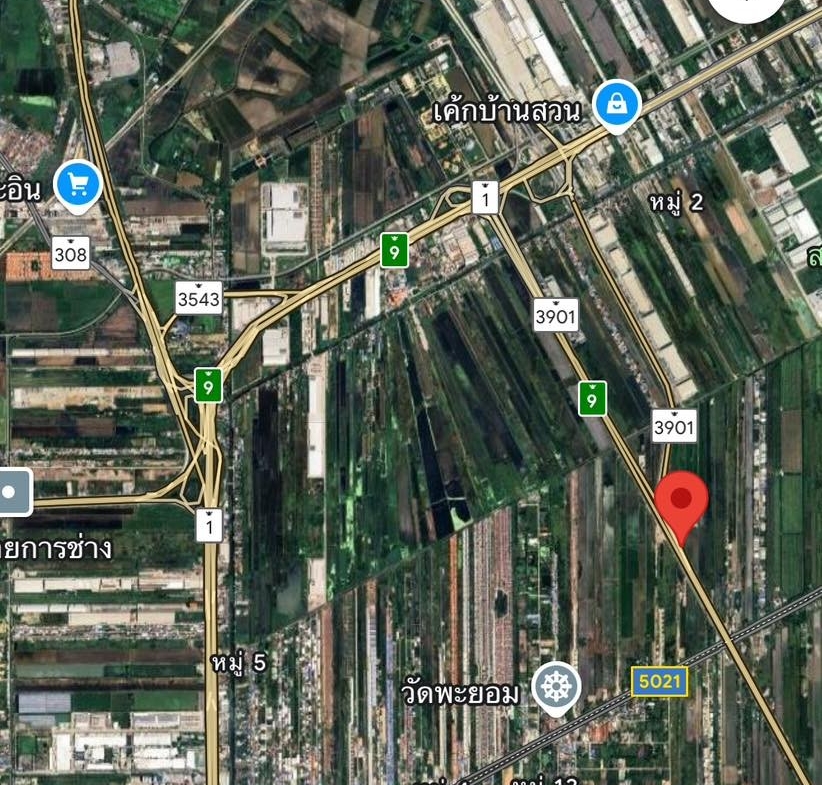Tap the red dropped location pin
Screen dimensions: 822x785
(681, 501)
